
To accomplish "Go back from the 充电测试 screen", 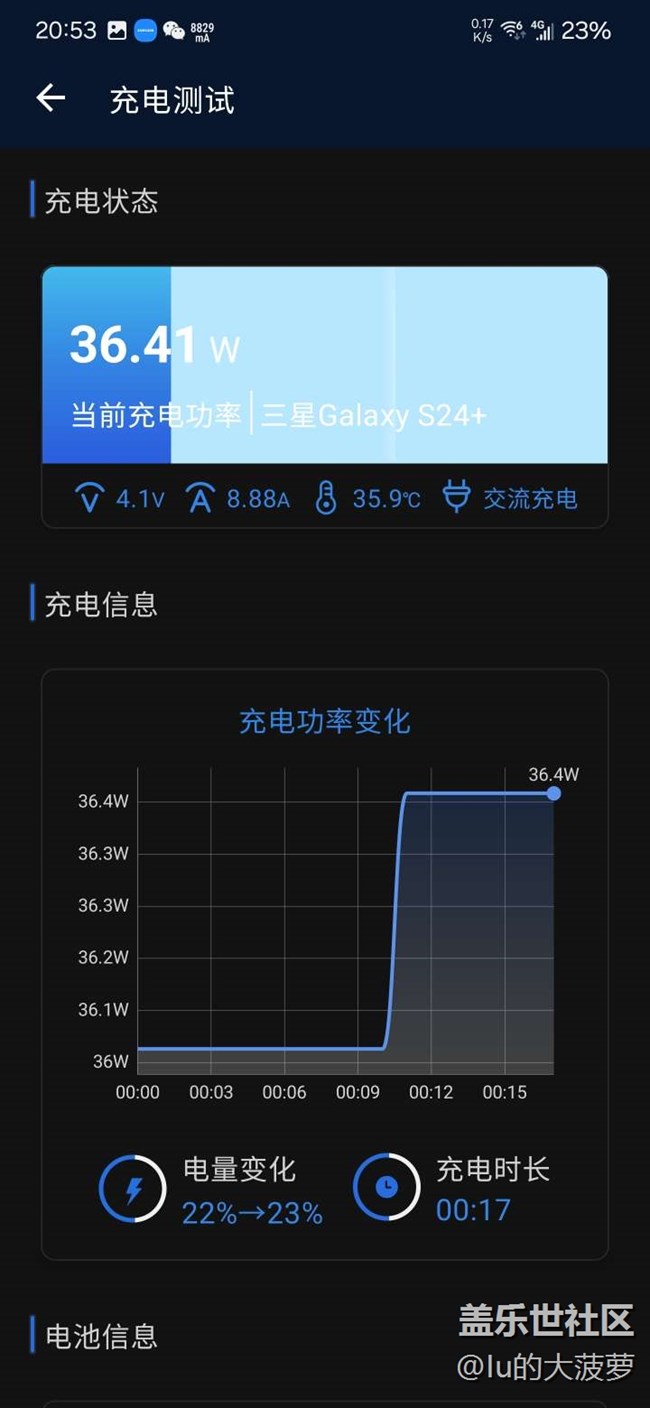I will (50, 98).
